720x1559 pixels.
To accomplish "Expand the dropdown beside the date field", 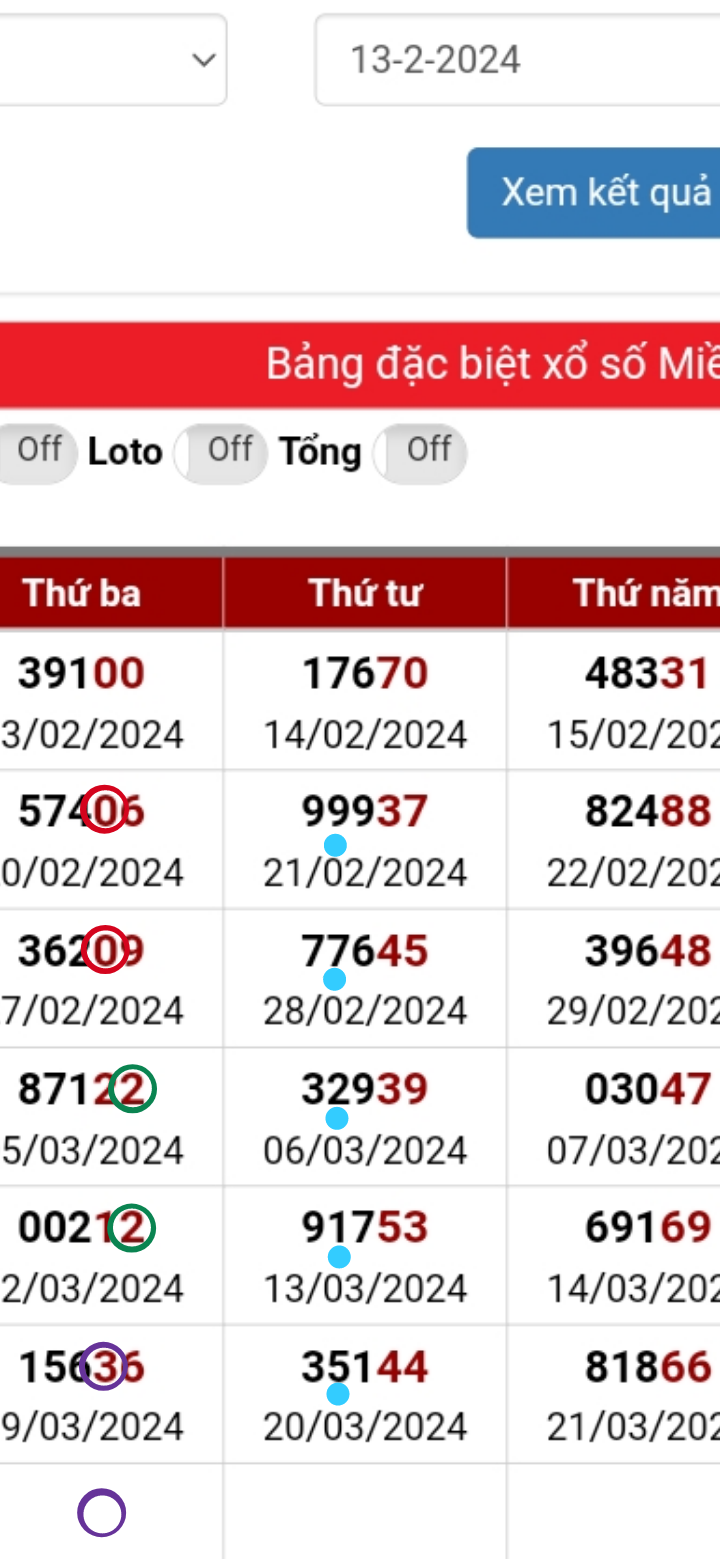I will pyautogui.click(x=112, y=60).
